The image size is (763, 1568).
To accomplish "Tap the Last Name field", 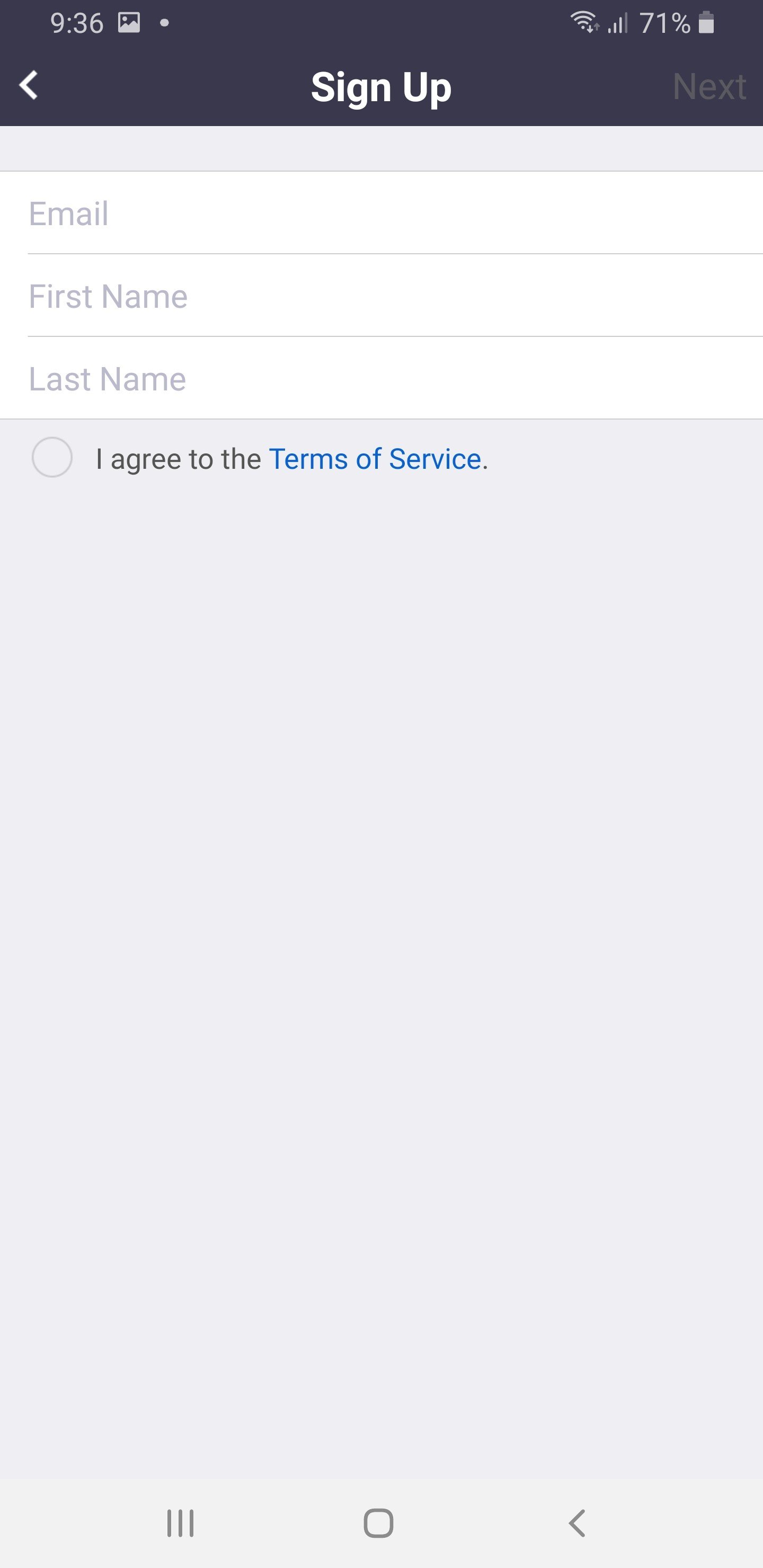I will coord(381,379).
